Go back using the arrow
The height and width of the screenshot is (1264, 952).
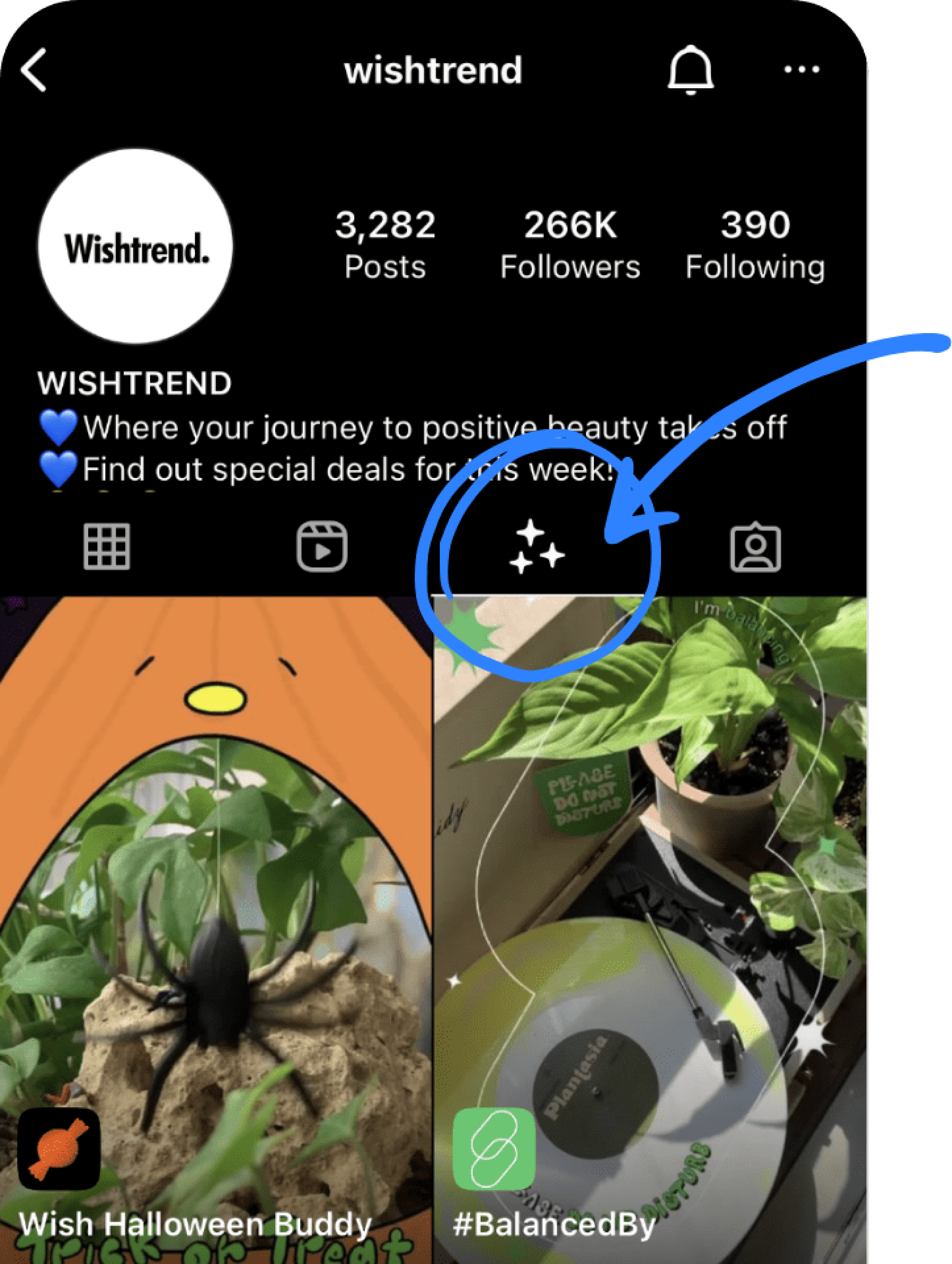[x=34, y=70]
